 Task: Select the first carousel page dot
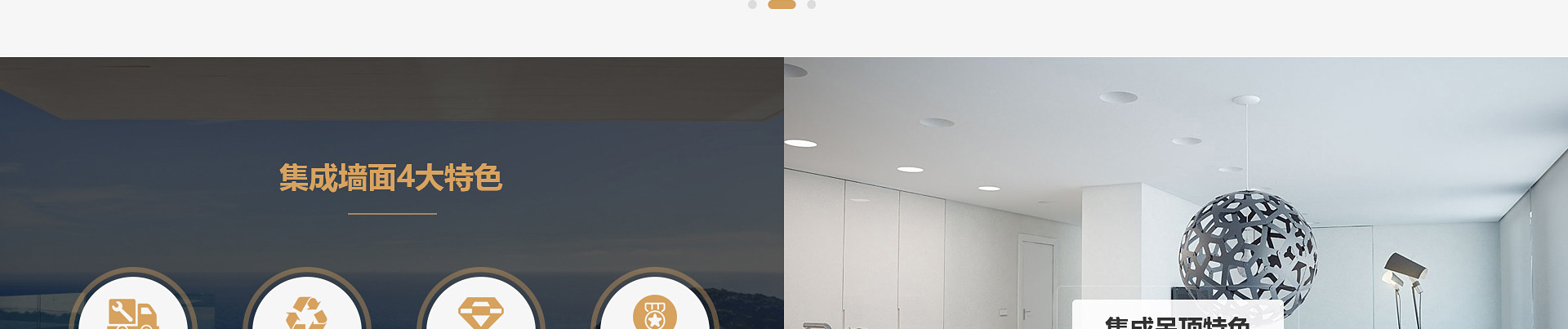[752, 4]
